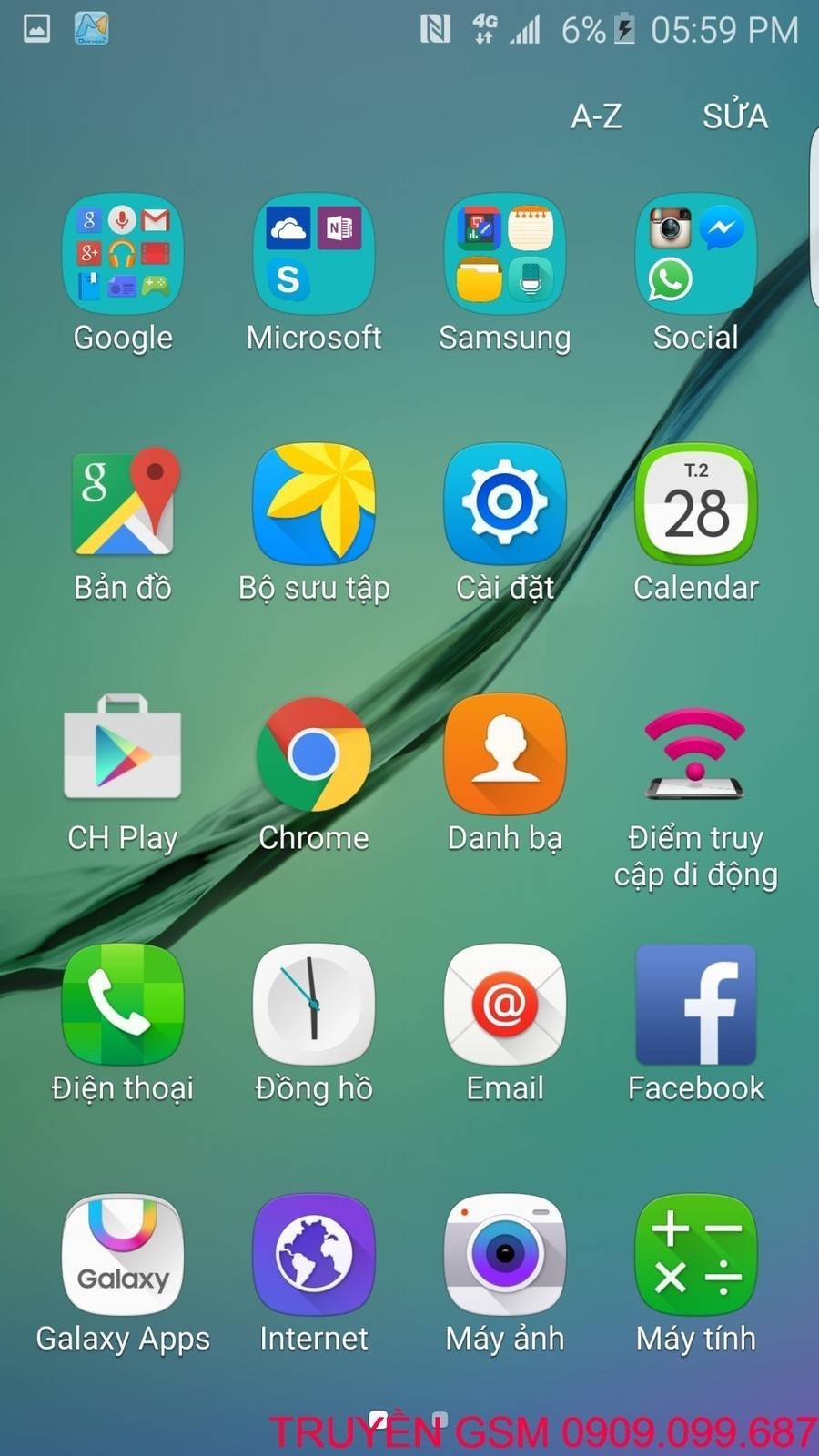Launch Bản đồ maps app
The width and height of the screenshot is (819, 1456).
123,503
